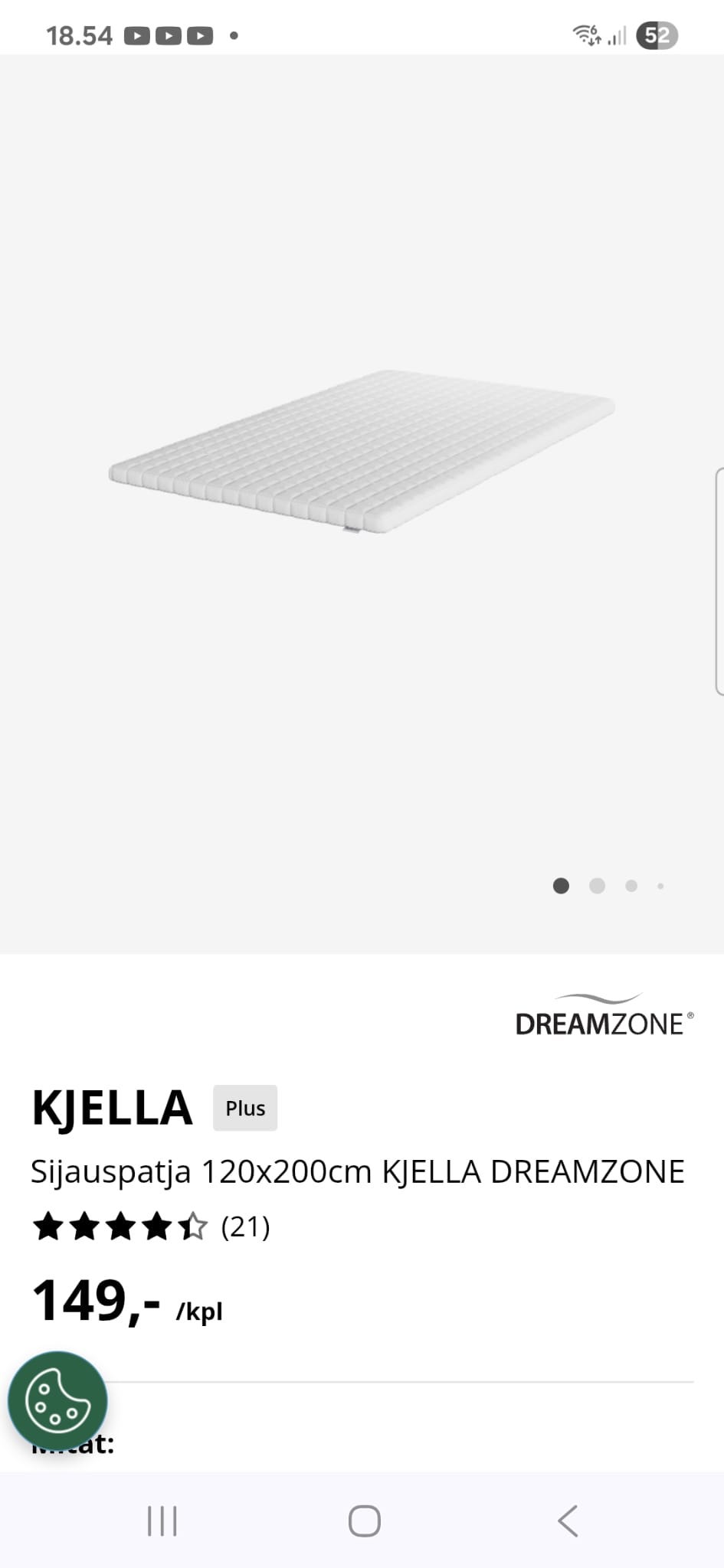This screenshot has height=1568, width=724.
Task: Tap the first filled carousel dot
Action: coord(562,886)
